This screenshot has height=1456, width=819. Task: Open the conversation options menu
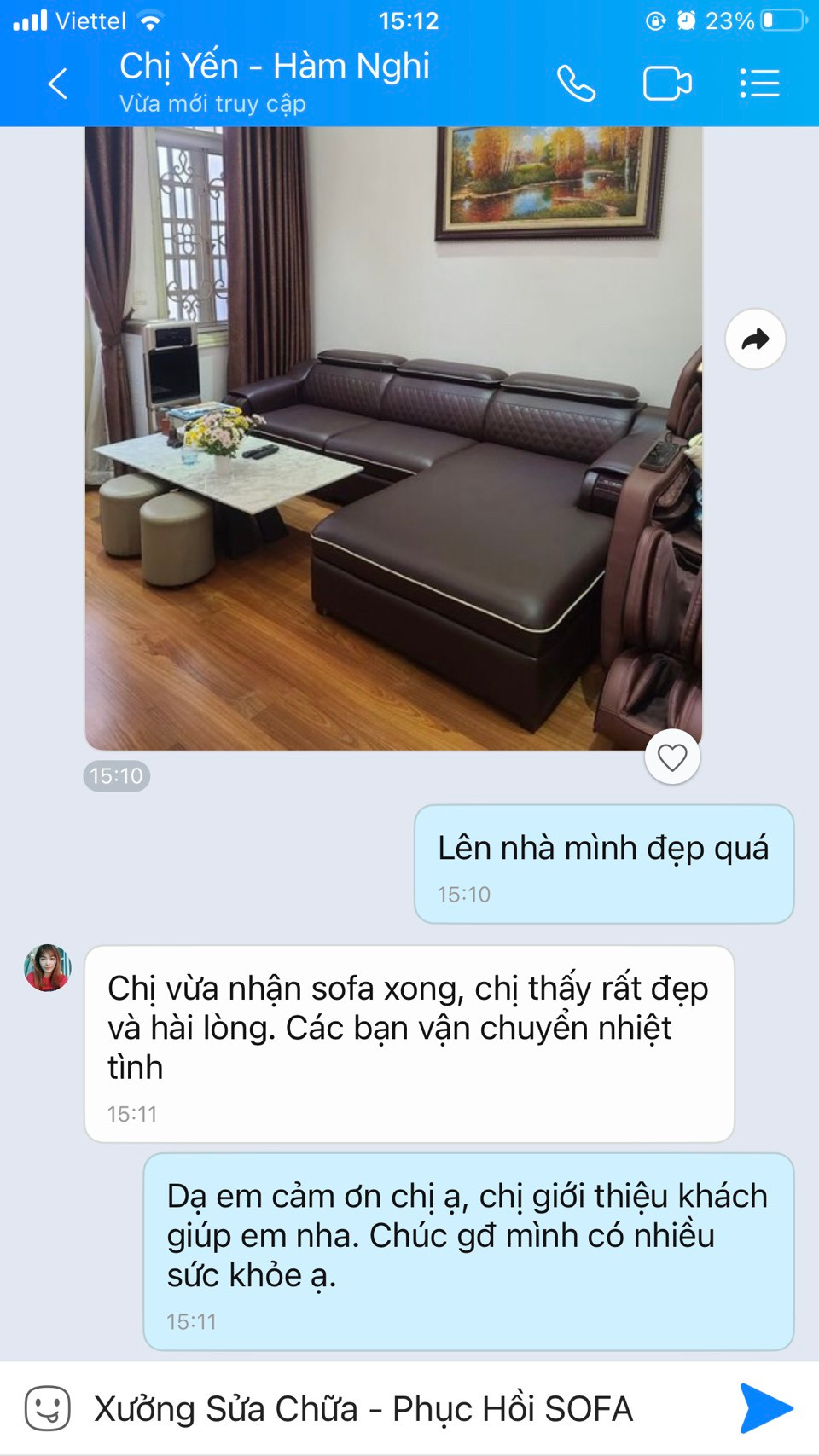click(758, 84)
